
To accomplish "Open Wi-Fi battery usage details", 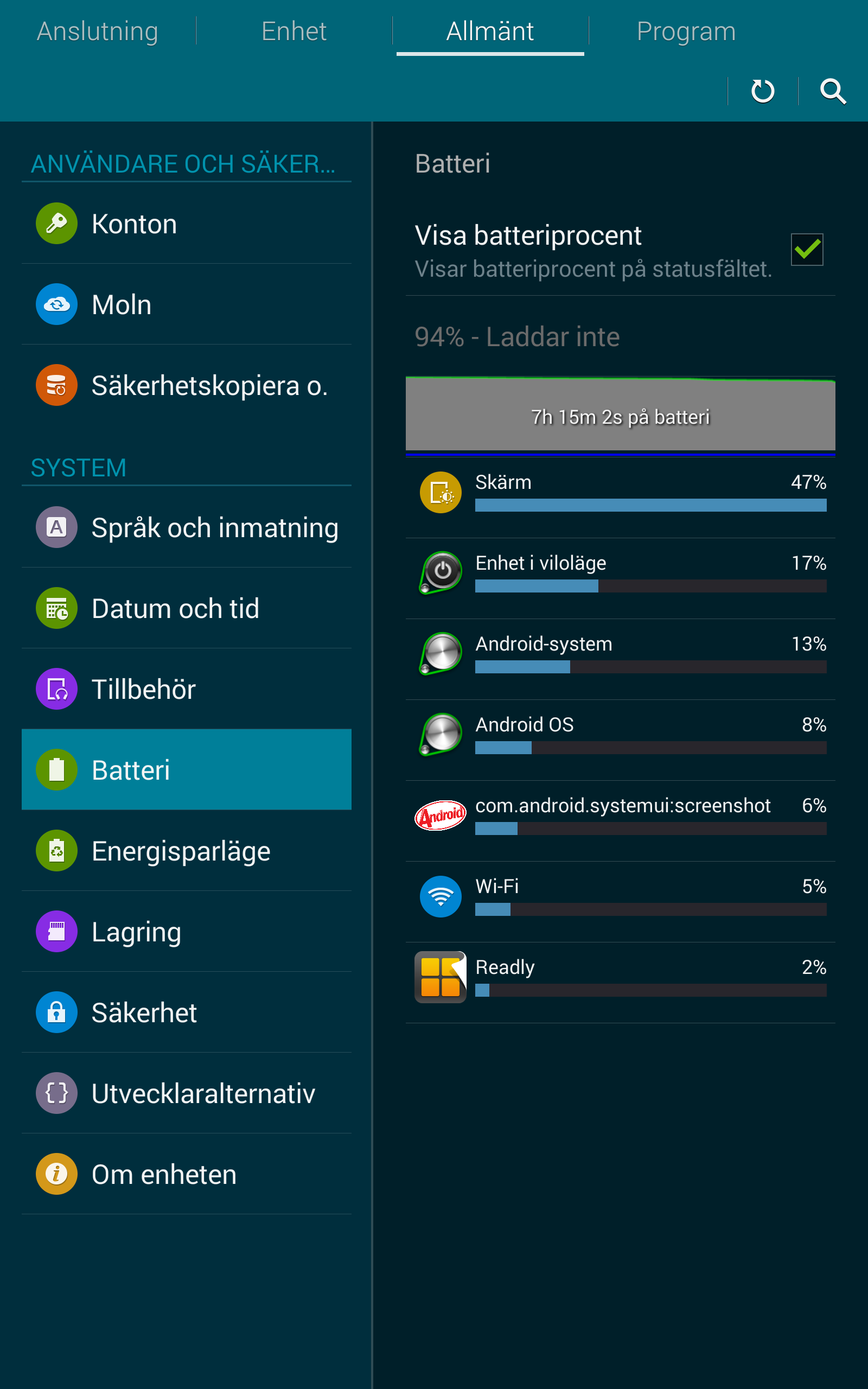I will (620, 902).
